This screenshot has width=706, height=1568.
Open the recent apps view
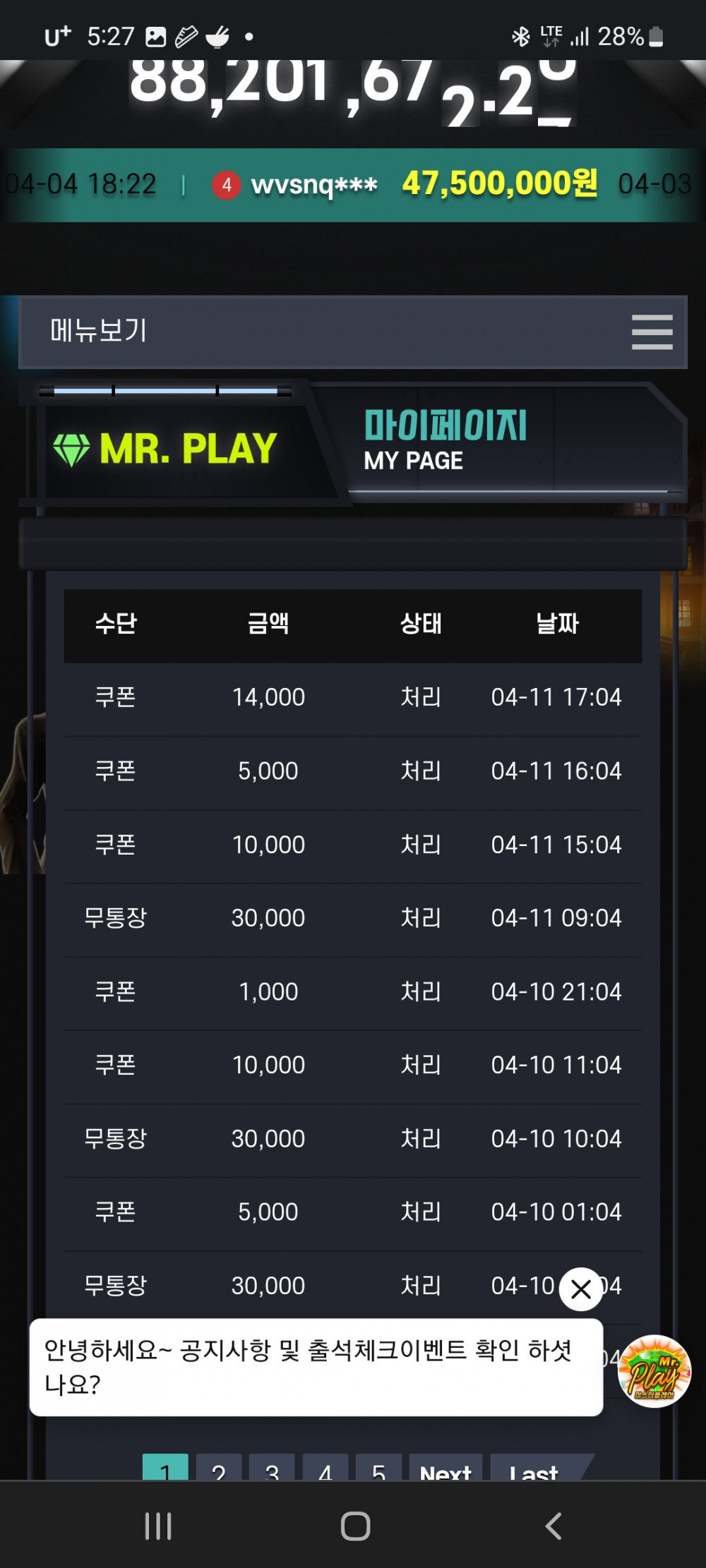coord(158,1526)
